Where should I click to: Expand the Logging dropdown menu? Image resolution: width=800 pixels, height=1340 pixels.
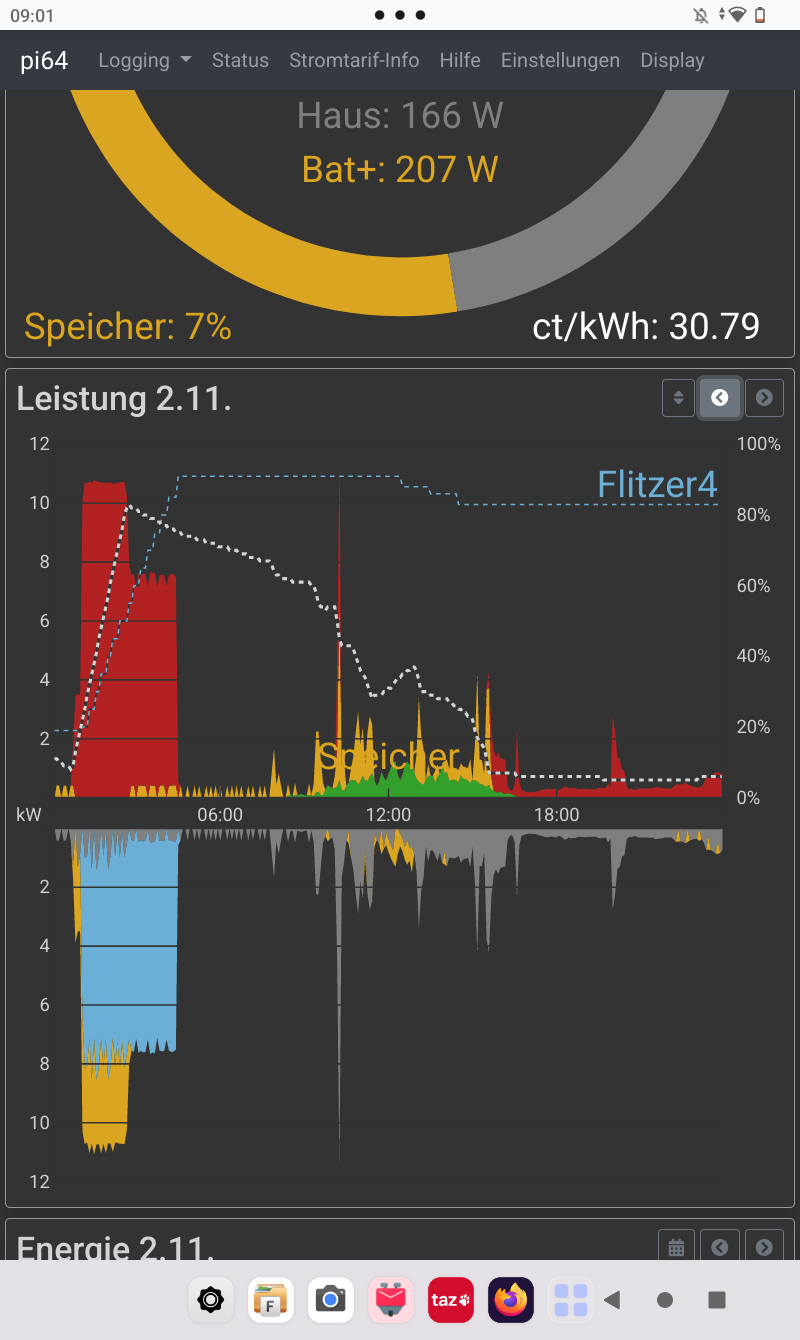point(144,60)
